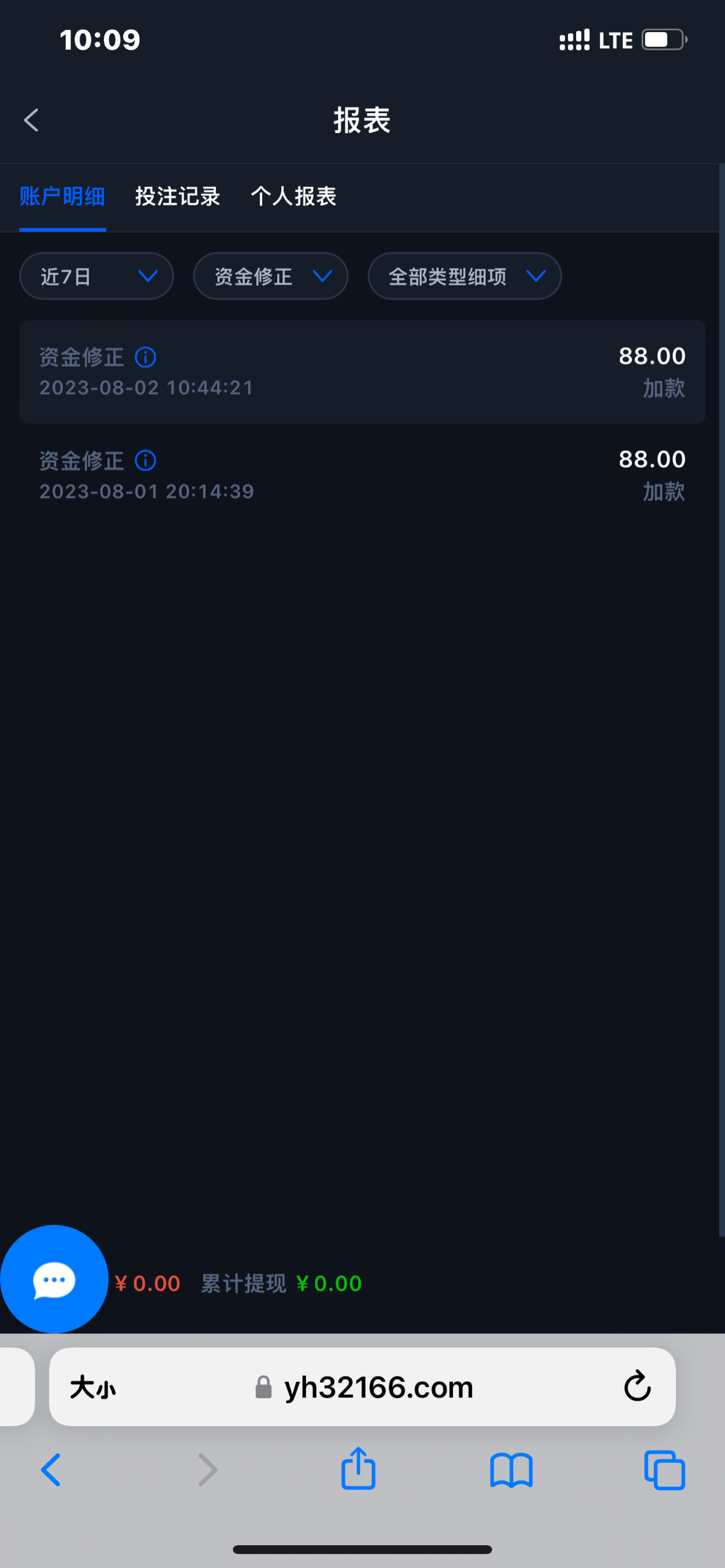725x1568 pixels.
Task: Tap the yh32166.com address bar
Action: [379, 1388]
